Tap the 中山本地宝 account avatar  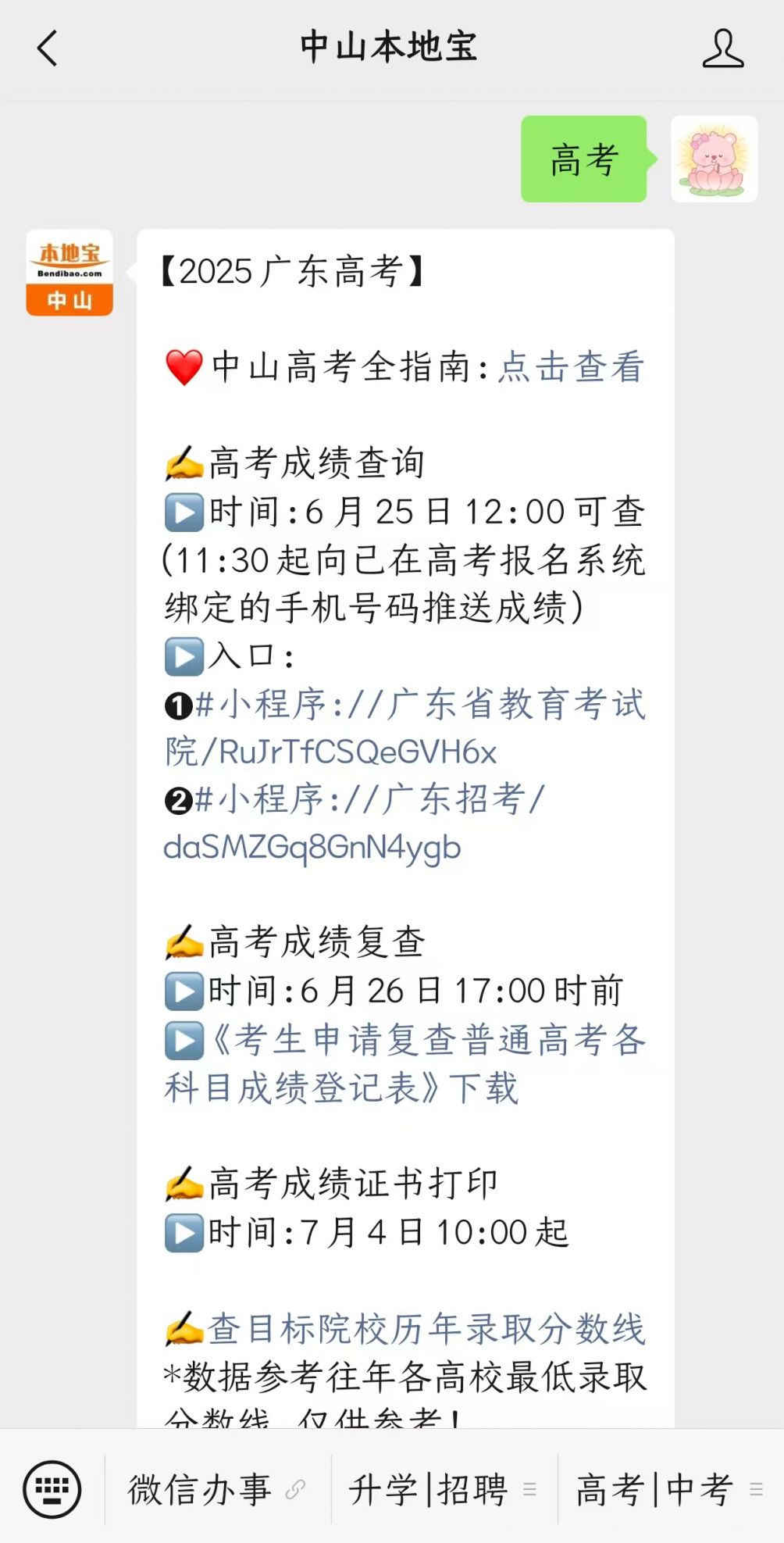[x=69, y=273]
